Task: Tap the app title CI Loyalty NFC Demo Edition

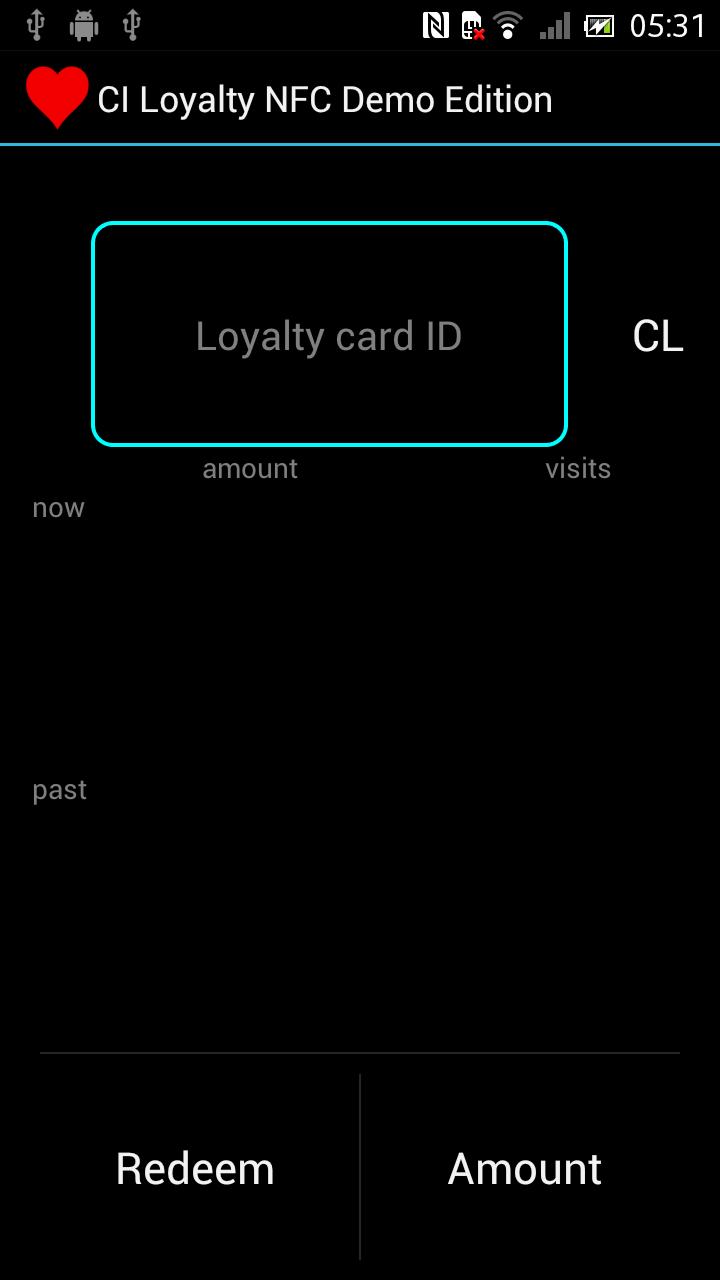Action: click(324, 98)
